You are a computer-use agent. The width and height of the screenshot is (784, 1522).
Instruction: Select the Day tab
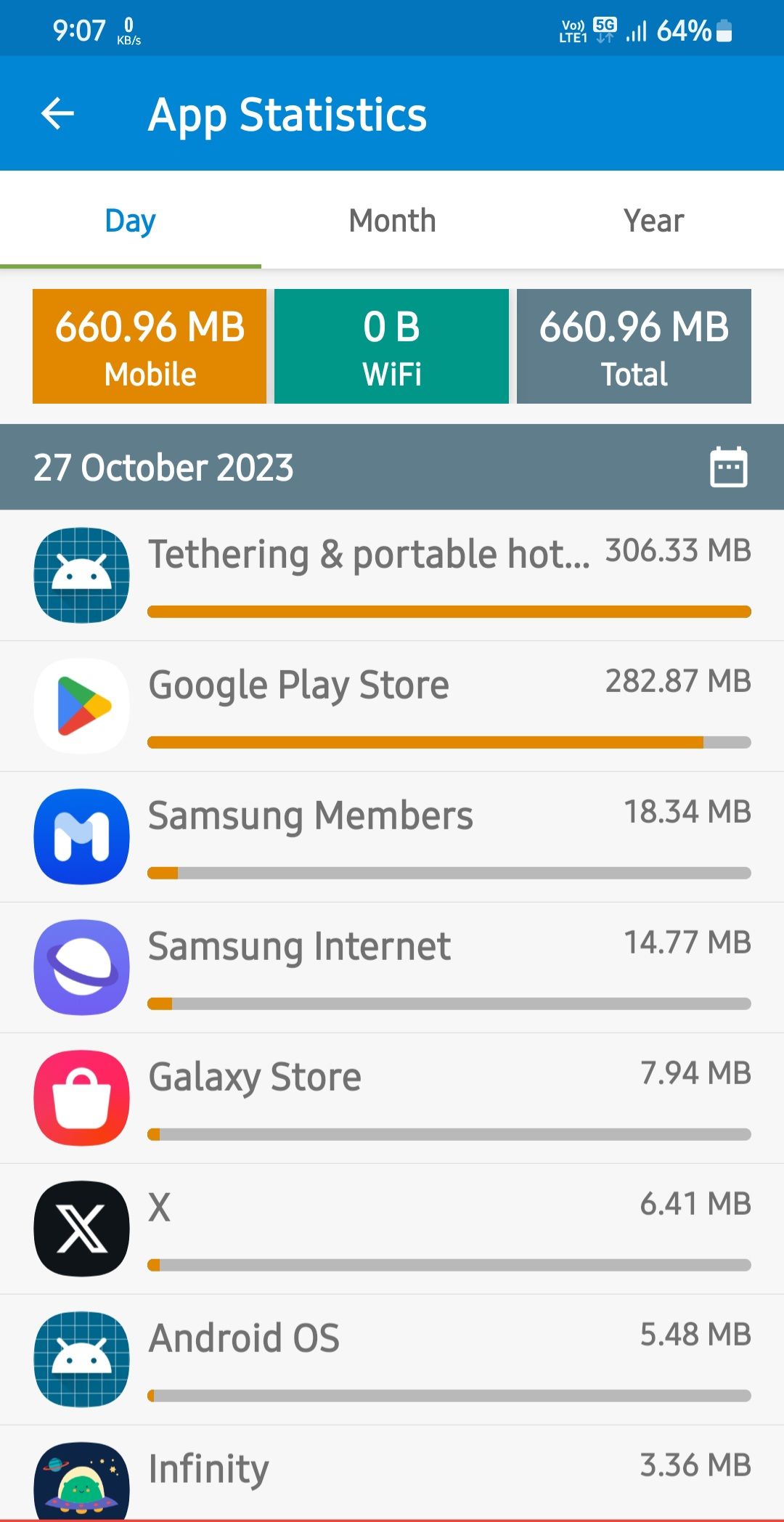point(129,220)
